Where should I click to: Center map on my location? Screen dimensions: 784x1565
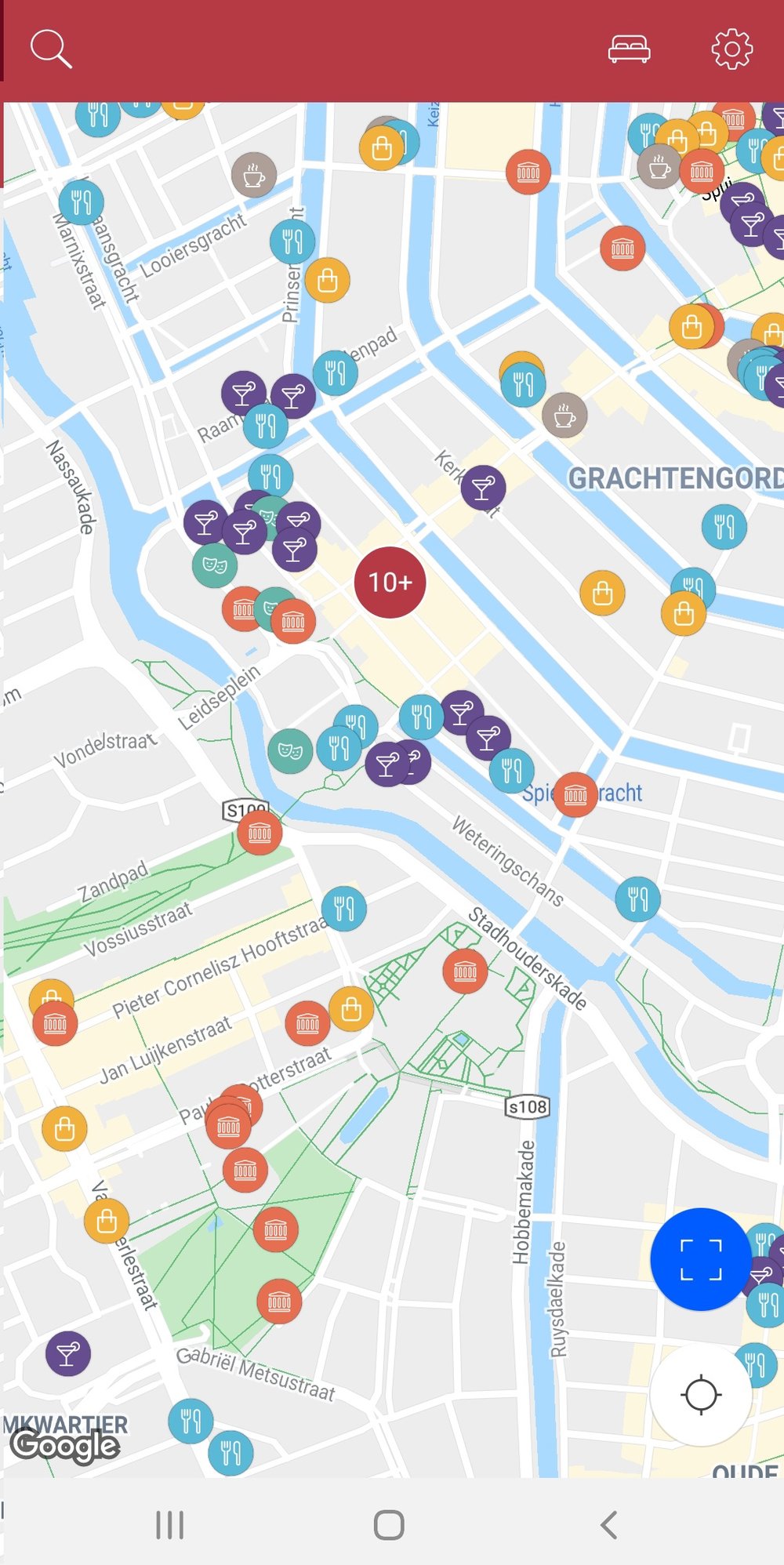(700, 1395)
